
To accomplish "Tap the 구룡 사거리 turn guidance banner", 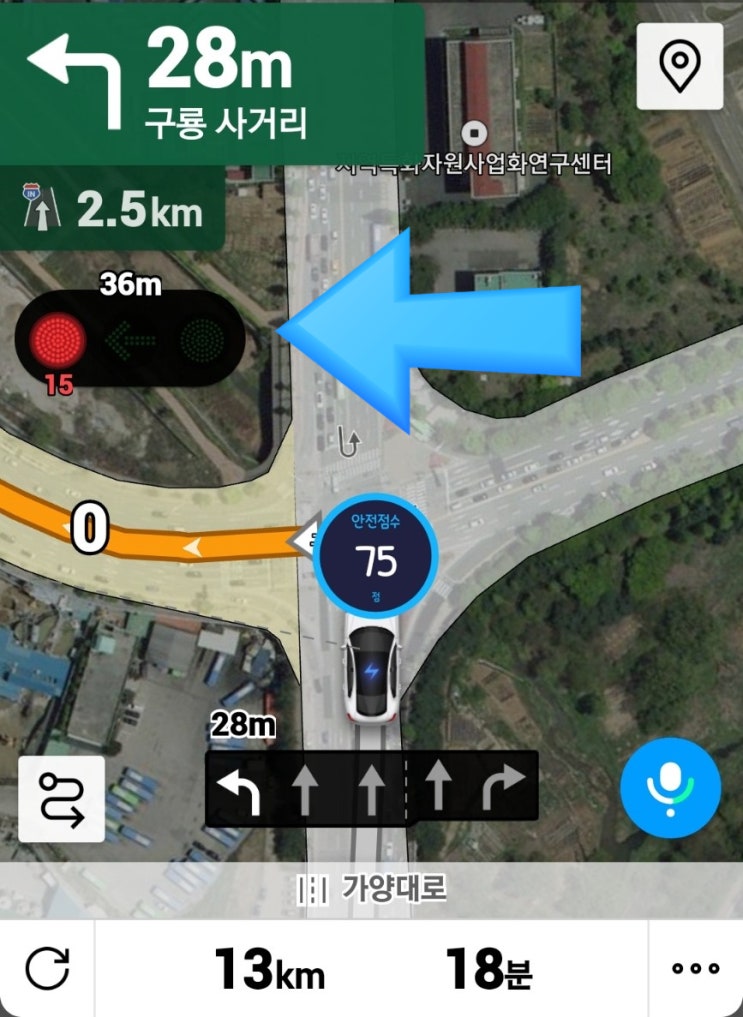I will click(x=212, y=83).
